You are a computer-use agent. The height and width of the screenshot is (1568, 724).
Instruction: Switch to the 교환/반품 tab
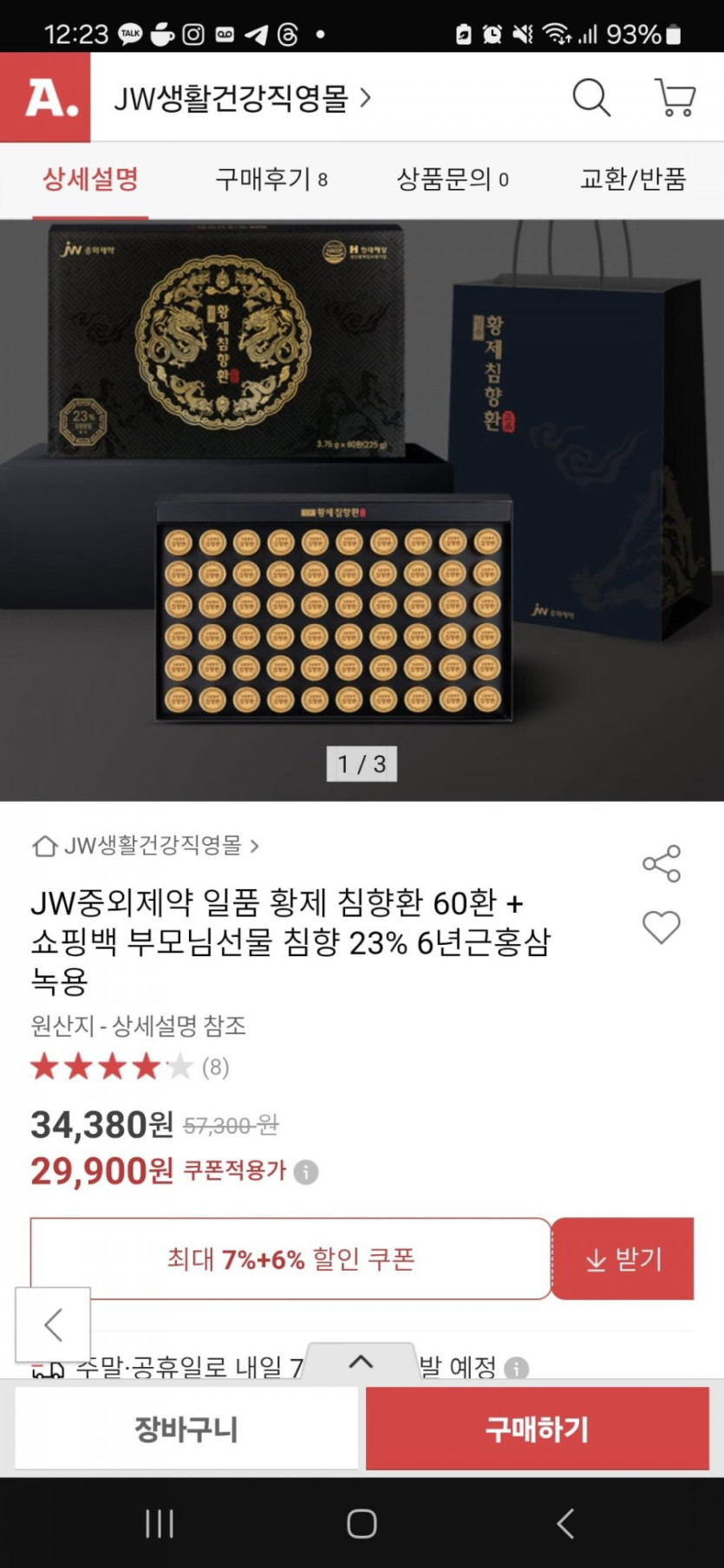[633, 179]
